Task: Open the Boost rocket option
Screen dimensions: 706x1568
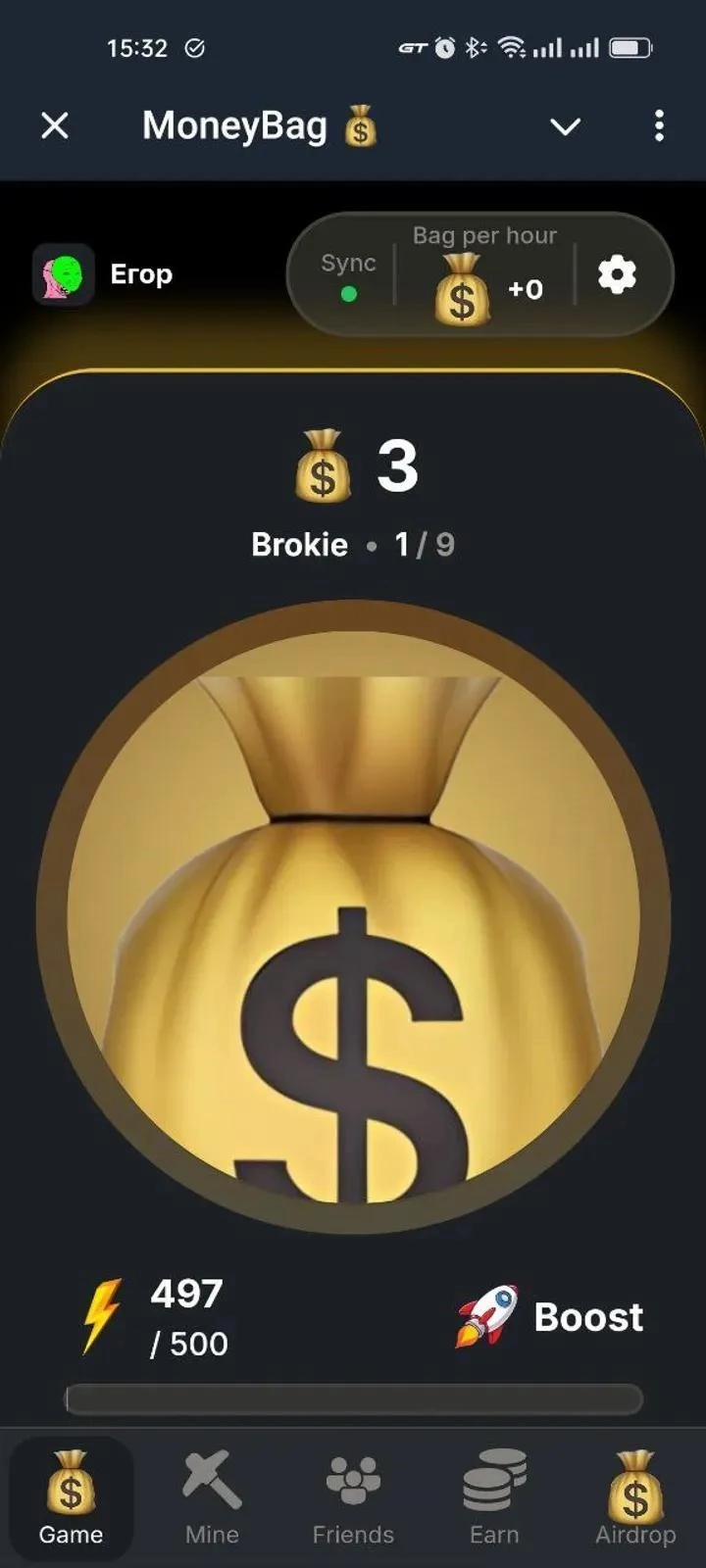Action: coord(550,1316)
